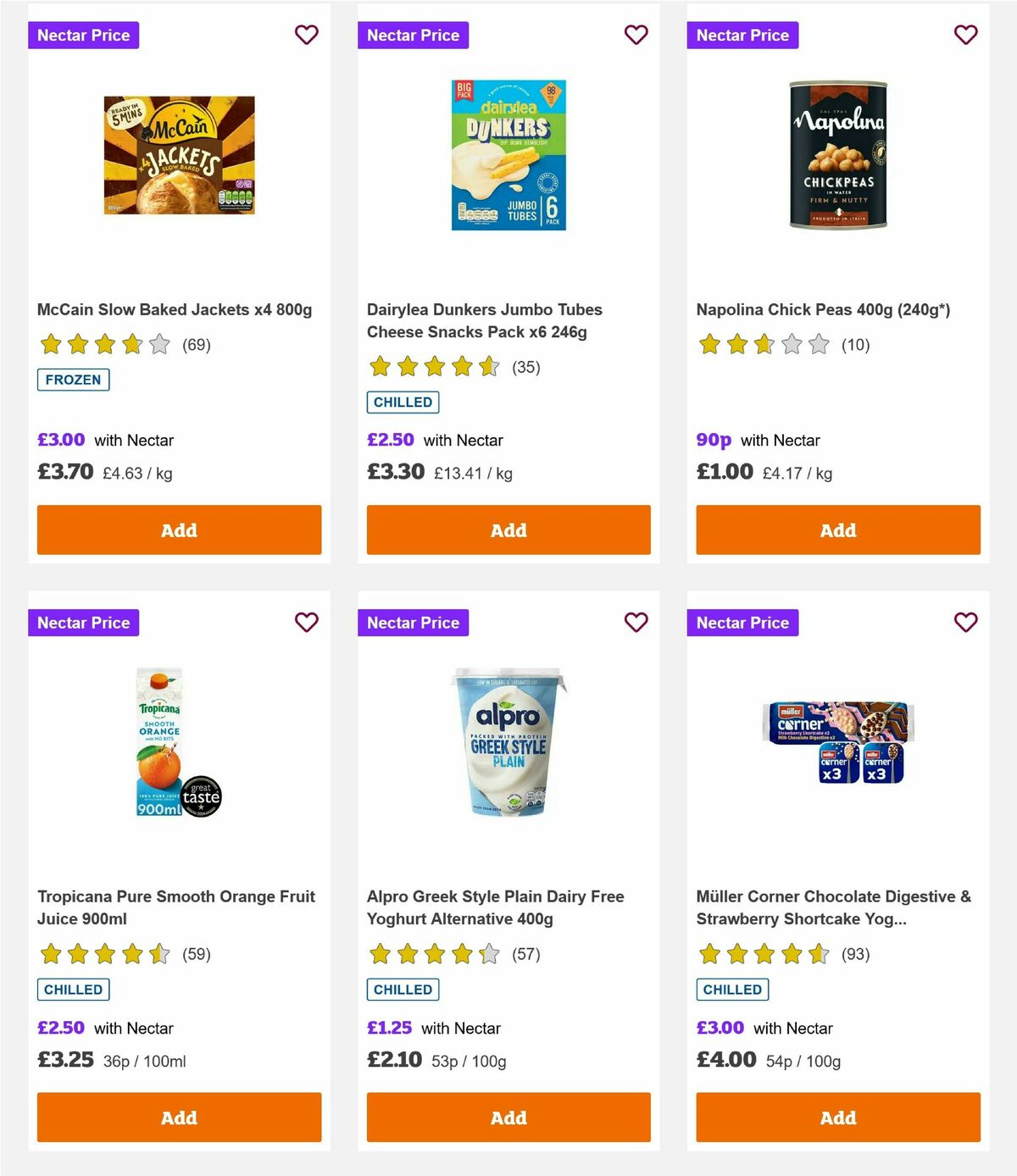Viewport: 1017px width, 1176px height.
Task: Add Napolina Chick Peas to the basket
Action: pos(837,530)
